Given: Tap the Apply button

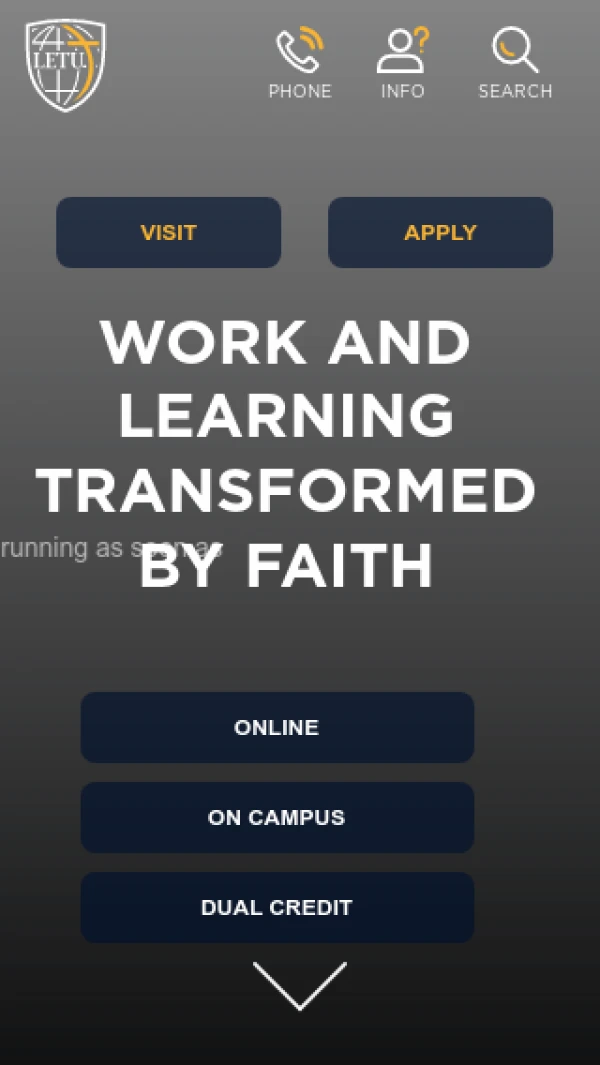Looking at the screenshot, I should (x=440, y=232).
